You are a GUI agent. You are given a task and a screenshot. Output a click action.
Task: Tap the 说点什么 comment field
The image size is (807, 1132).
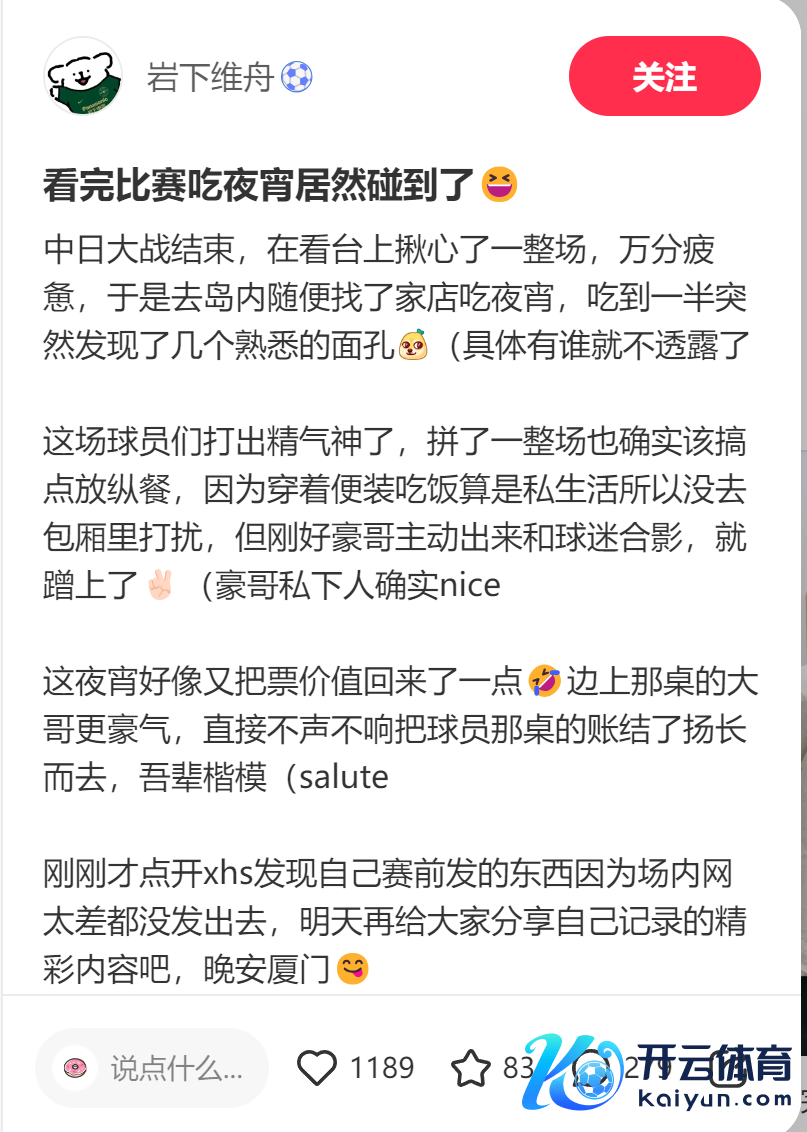pos(152,1068)
